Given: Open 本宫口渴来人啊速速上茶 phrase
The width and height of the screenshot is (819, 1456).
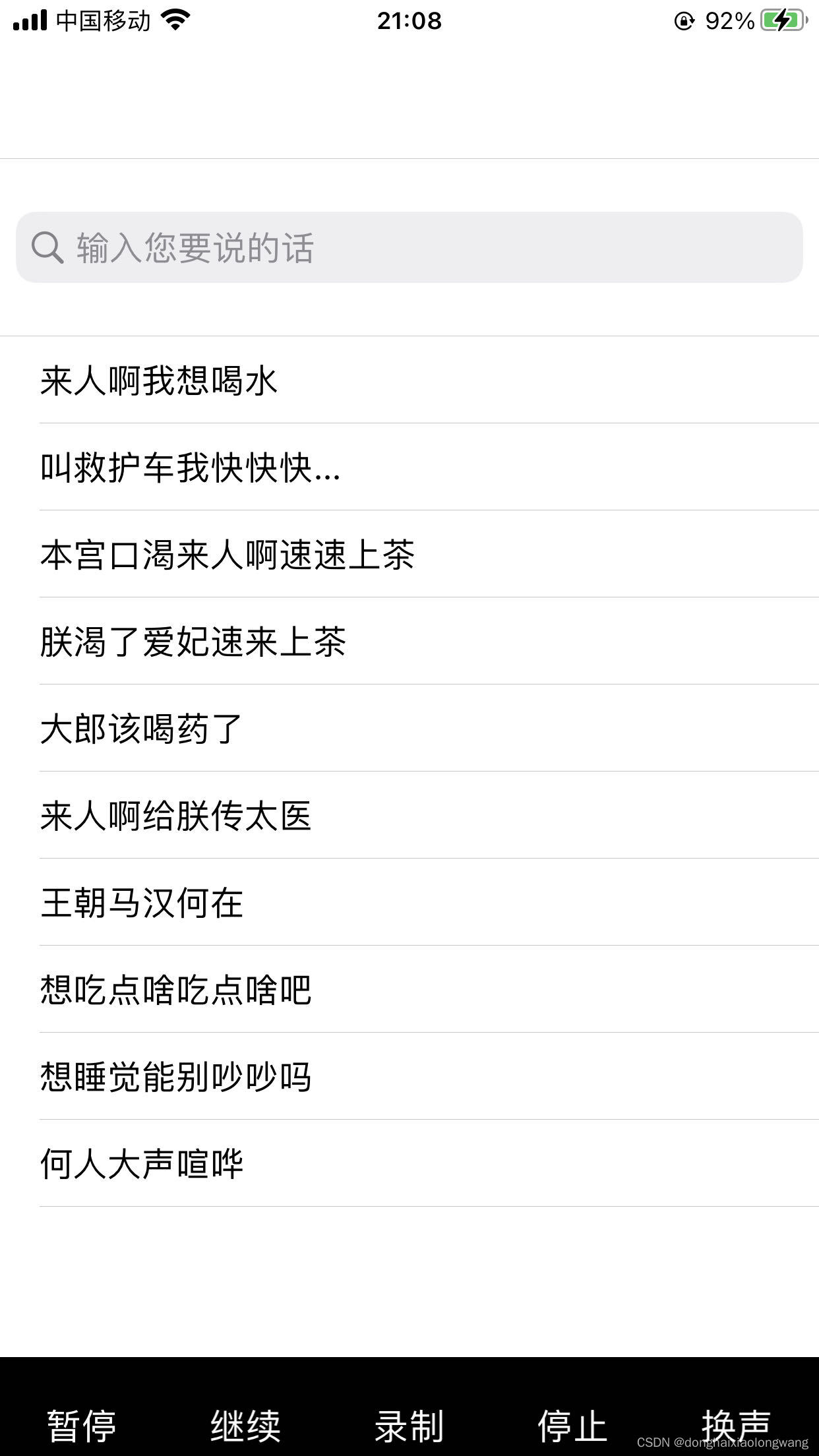Looking at the screenshot, I should click(409, 554).
